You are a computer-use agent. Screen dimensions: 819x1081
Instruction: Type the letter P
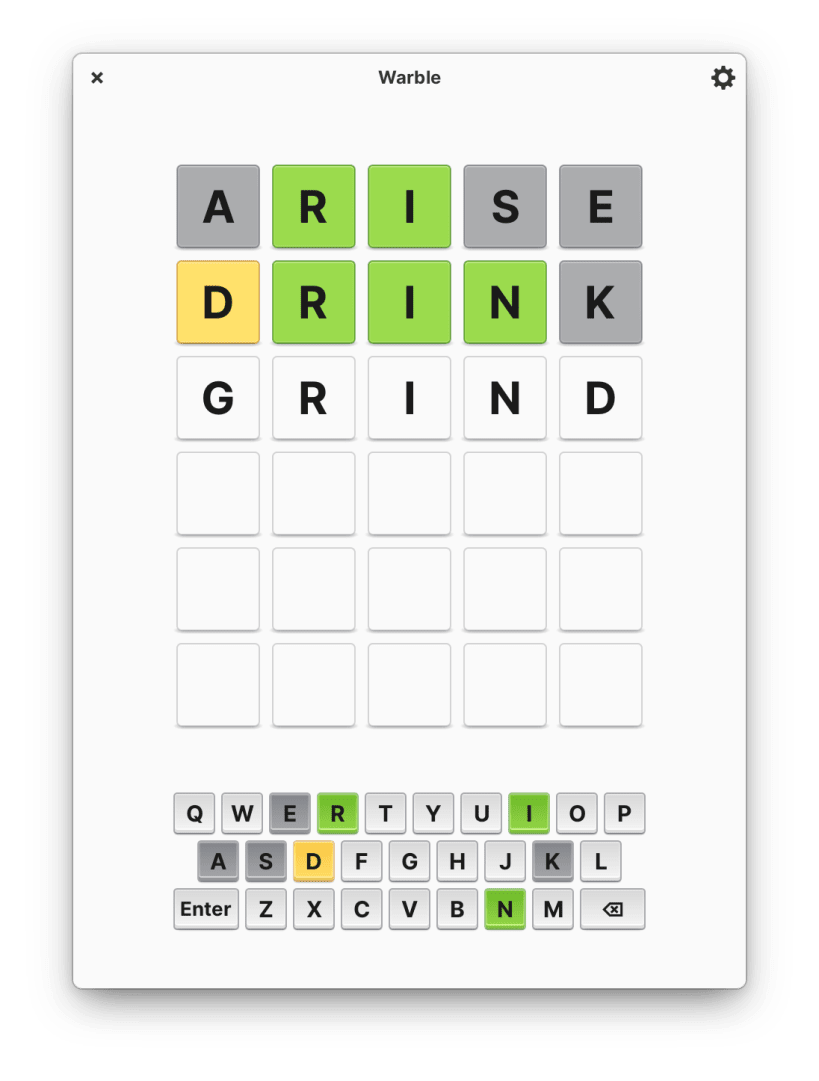(624, 813)
